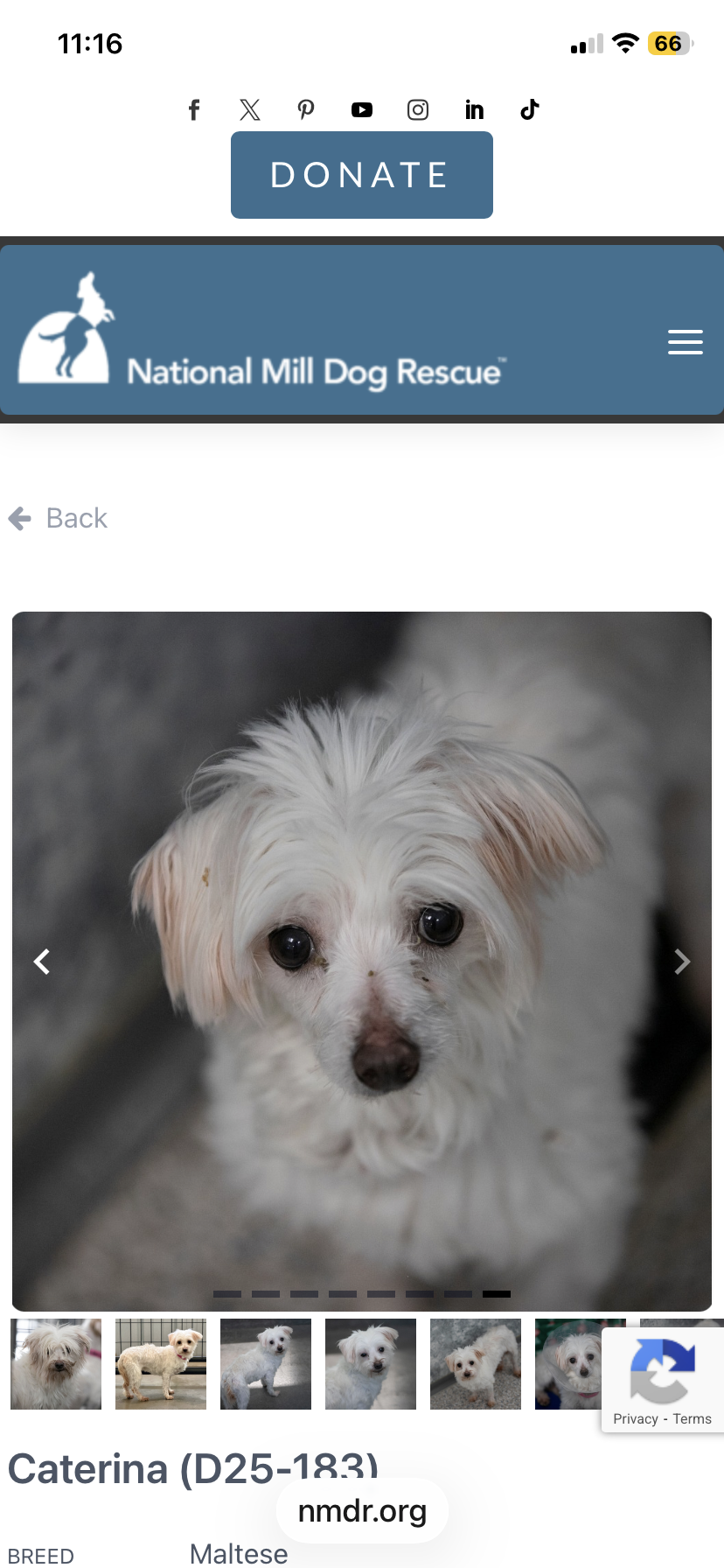
Task: Open the Facebook page link
Action: (x=194, y=109)
